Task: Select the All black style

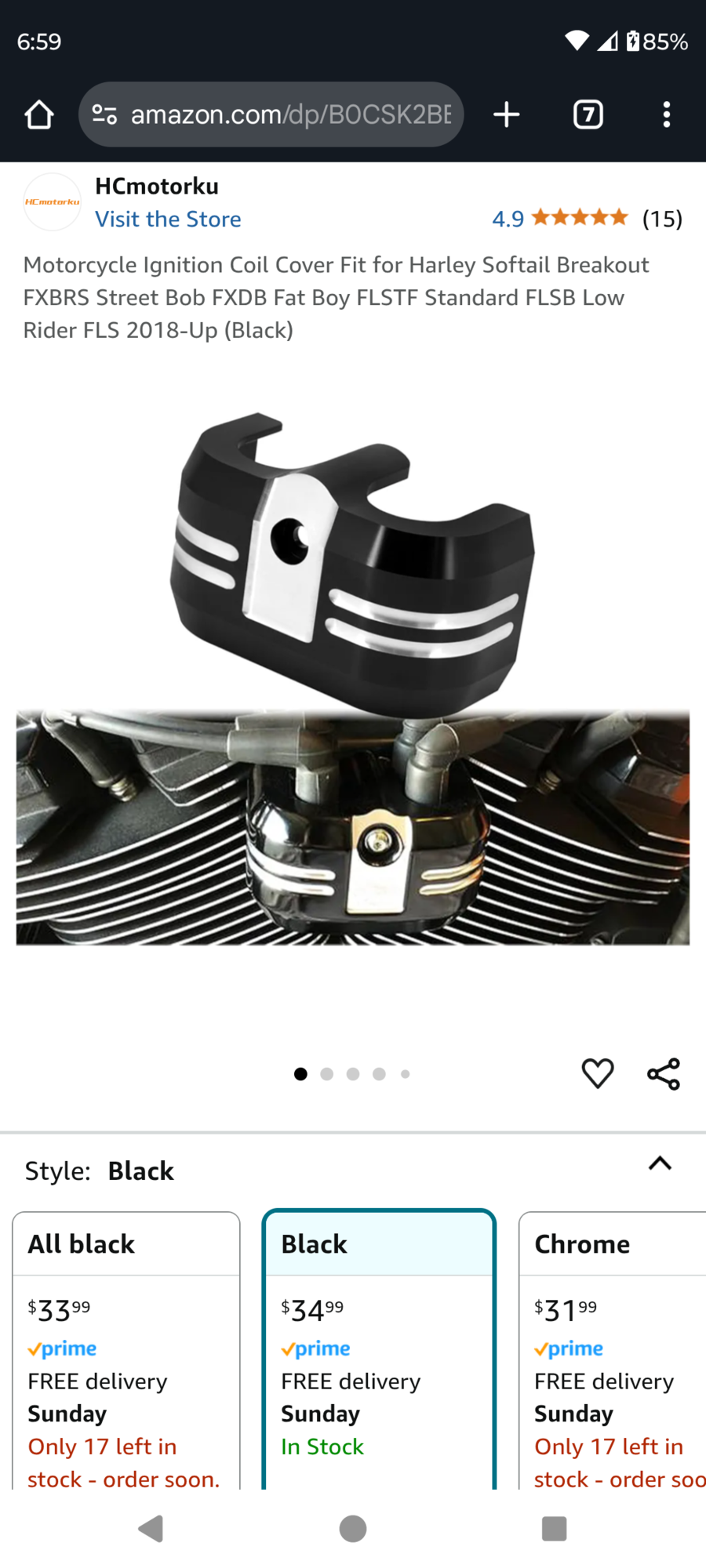Action: point(126,1348)
